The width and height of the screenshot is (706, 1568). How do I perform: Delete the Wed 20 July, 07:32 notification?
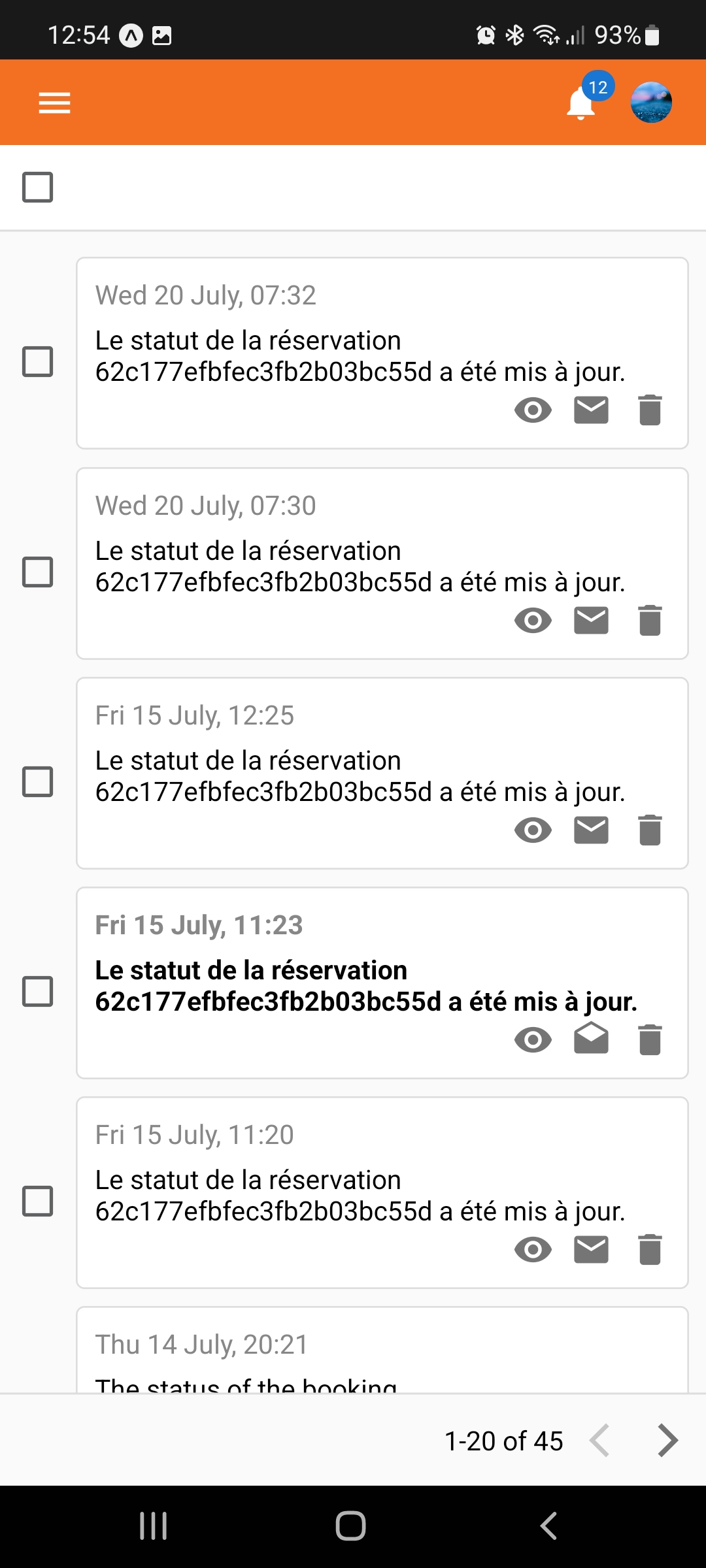click(650, 410)
